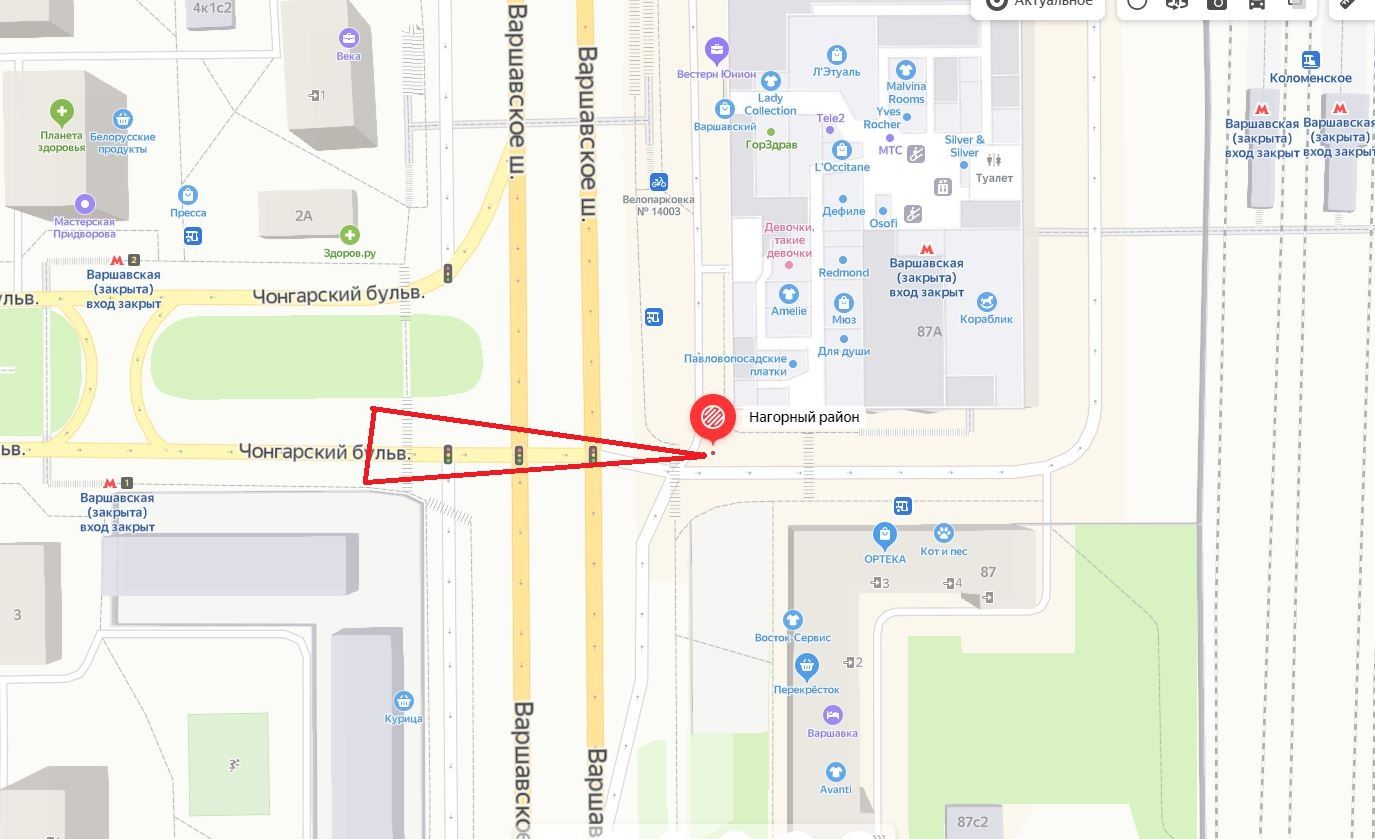Open the Здоров.ру pharmacy marker

tap(349, 235)
